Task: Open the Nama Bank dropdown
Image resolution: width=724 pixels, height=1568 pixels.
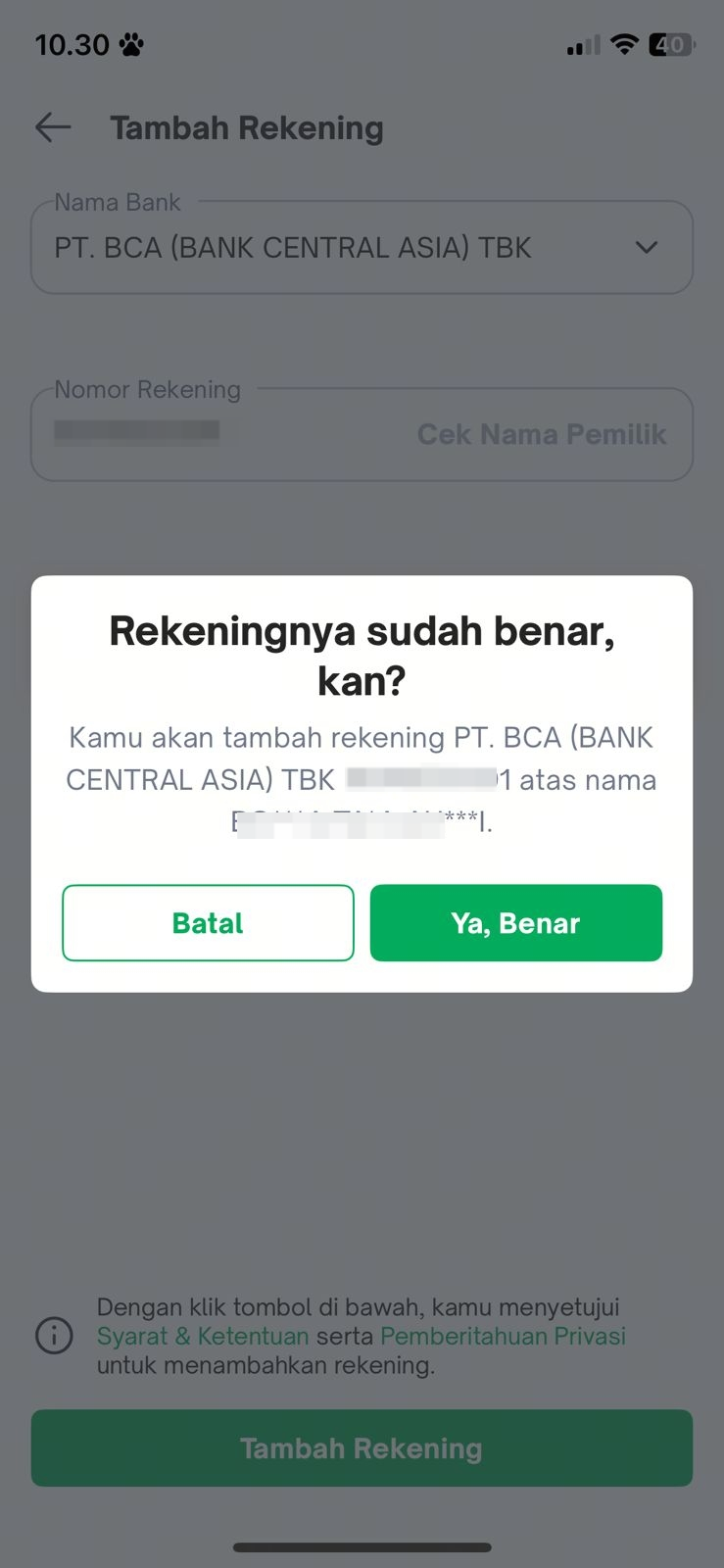Action: tap(362, 248)
